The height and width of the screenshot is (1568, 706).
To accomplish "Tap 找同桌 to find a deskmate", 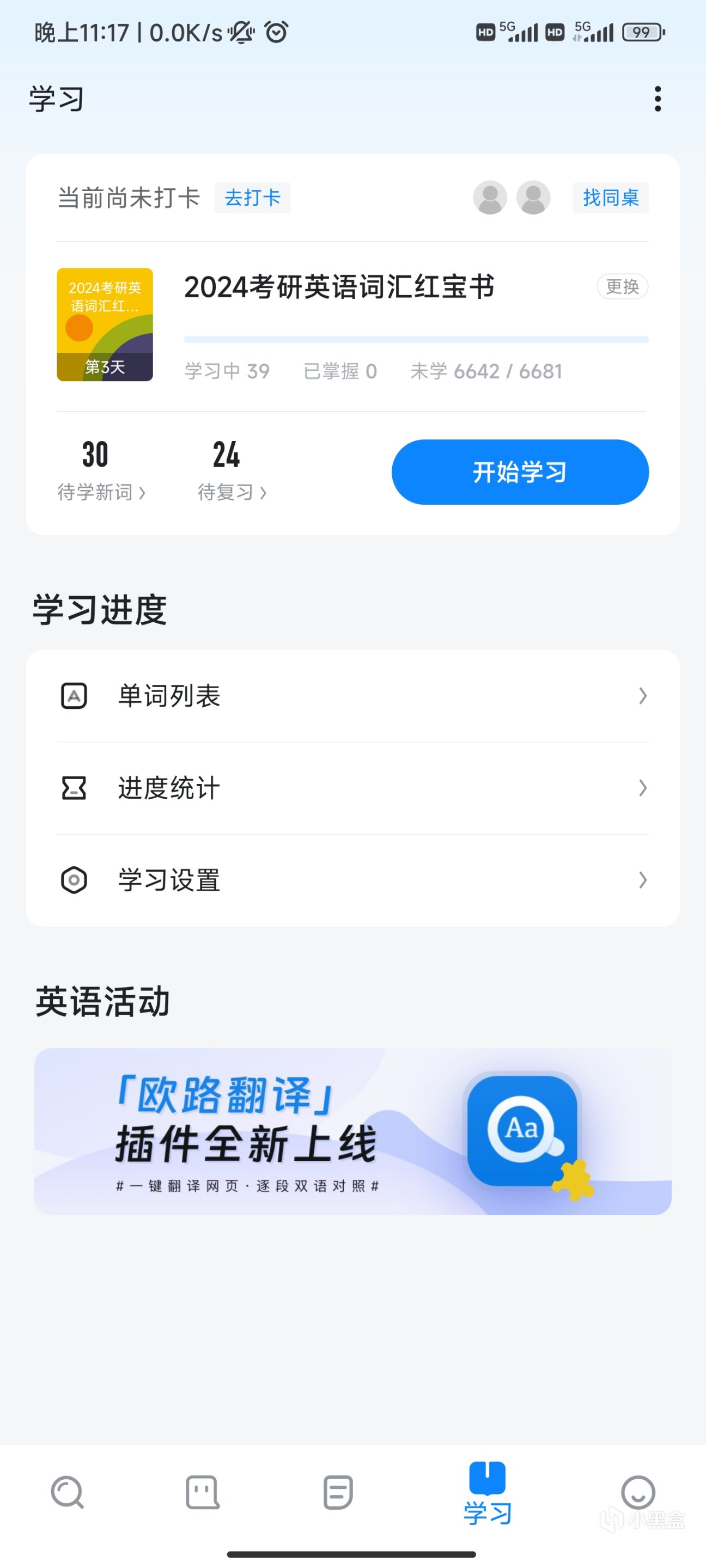I will [x=610, y=198].
